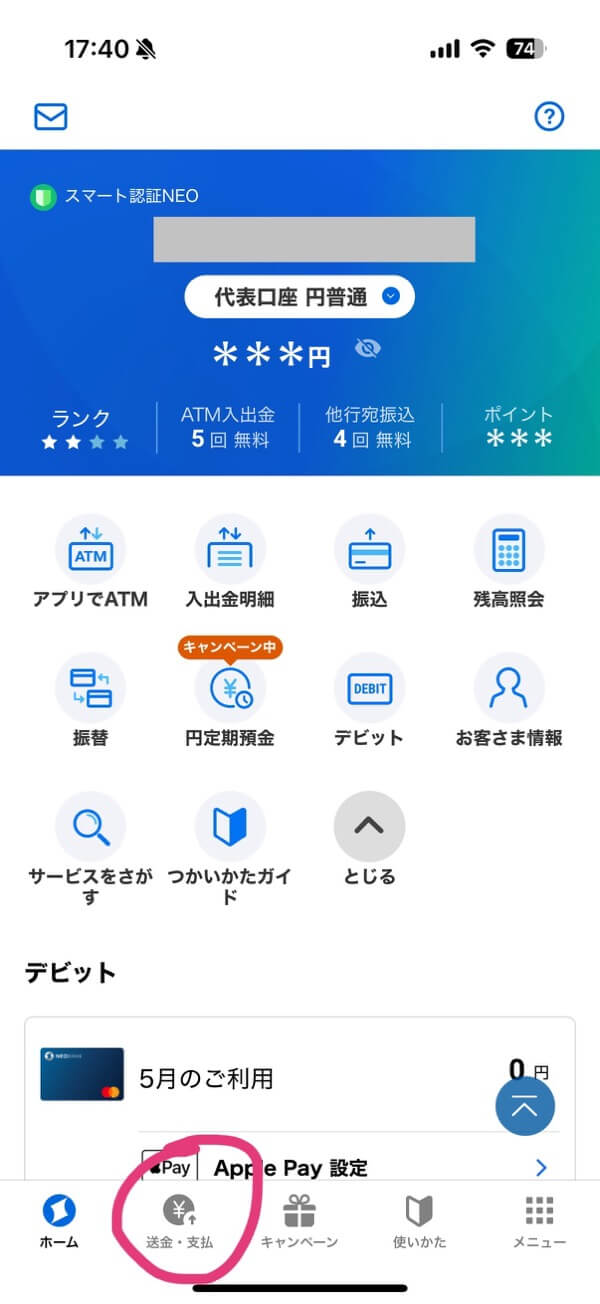The height and width of the screenshot is (1304, 600).
Task: Expand the 代表口座 円普通 account selector
Action: 300,296
